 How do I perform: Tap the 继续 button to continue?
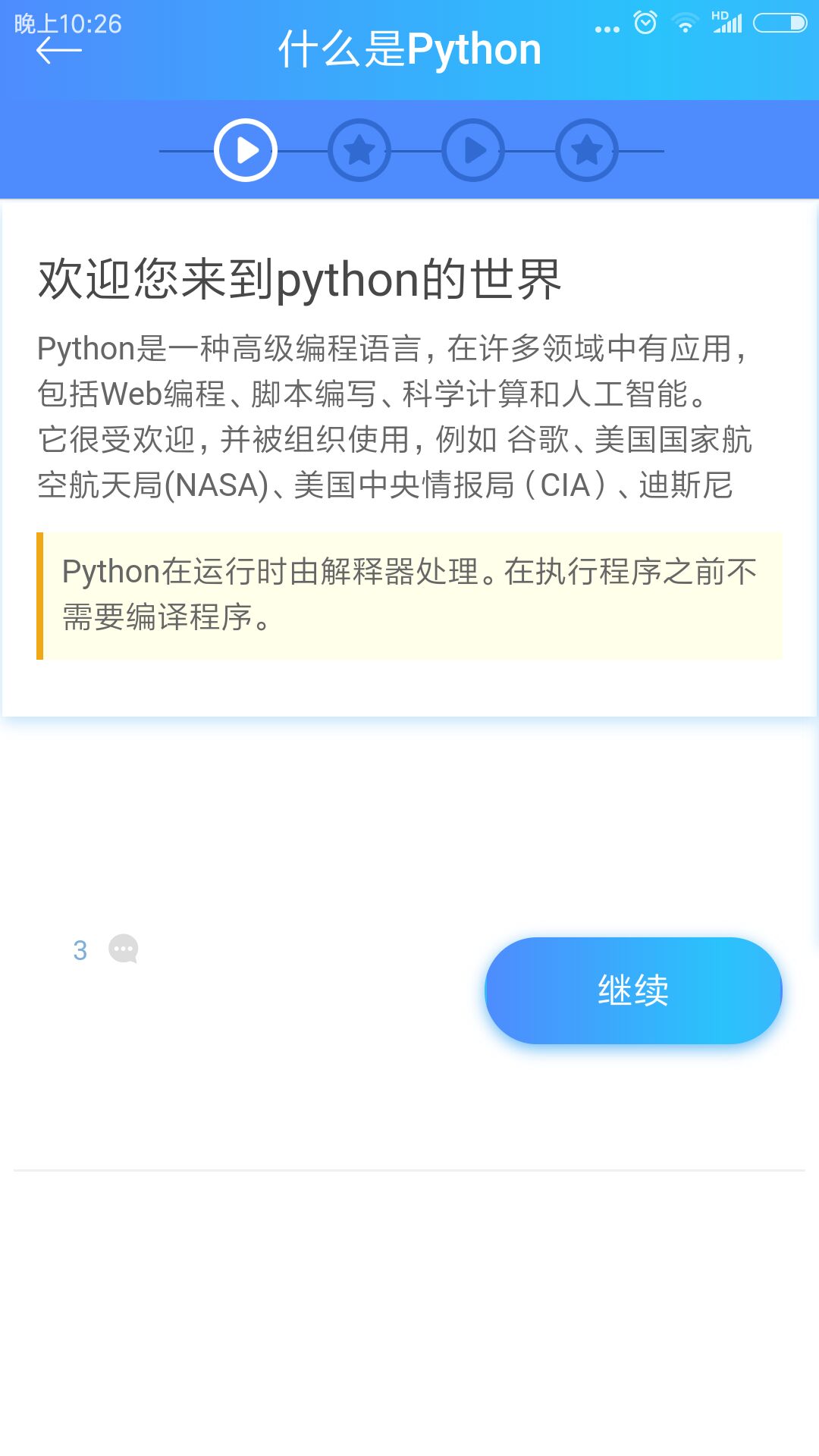633,990
